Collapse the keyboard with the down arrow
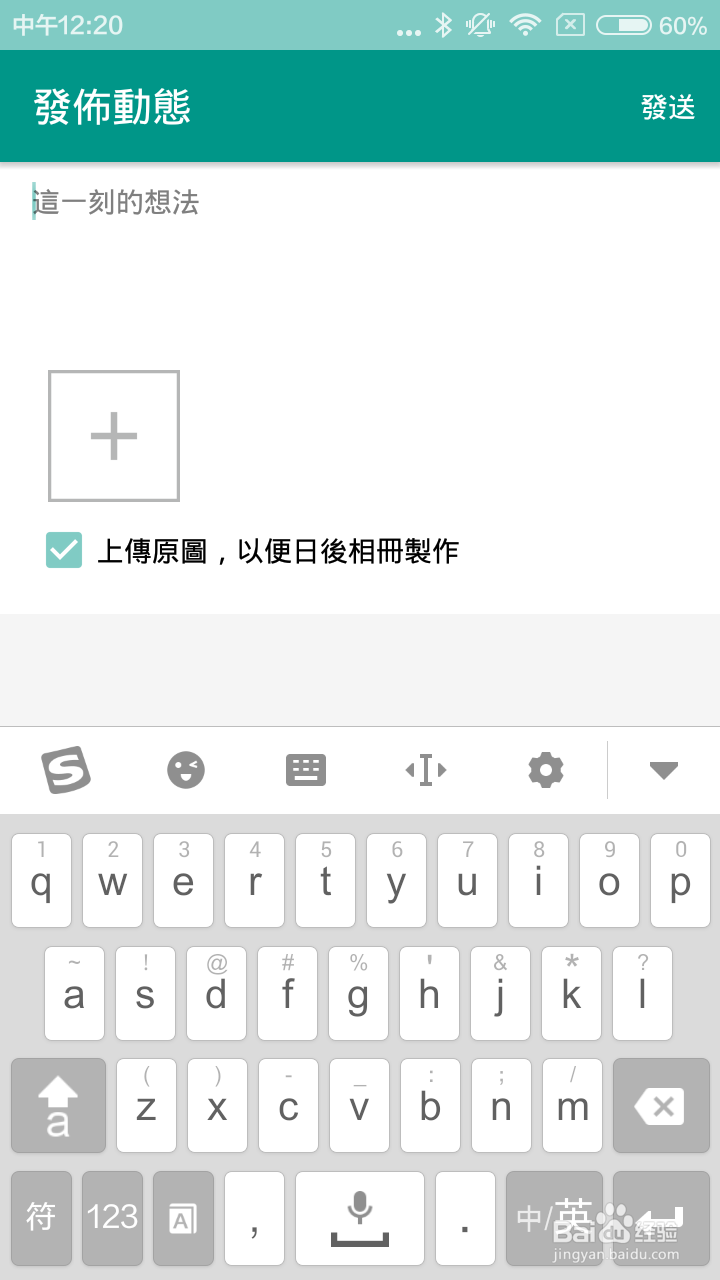This screenshot has height=1280, width=720. click(662, 770)
